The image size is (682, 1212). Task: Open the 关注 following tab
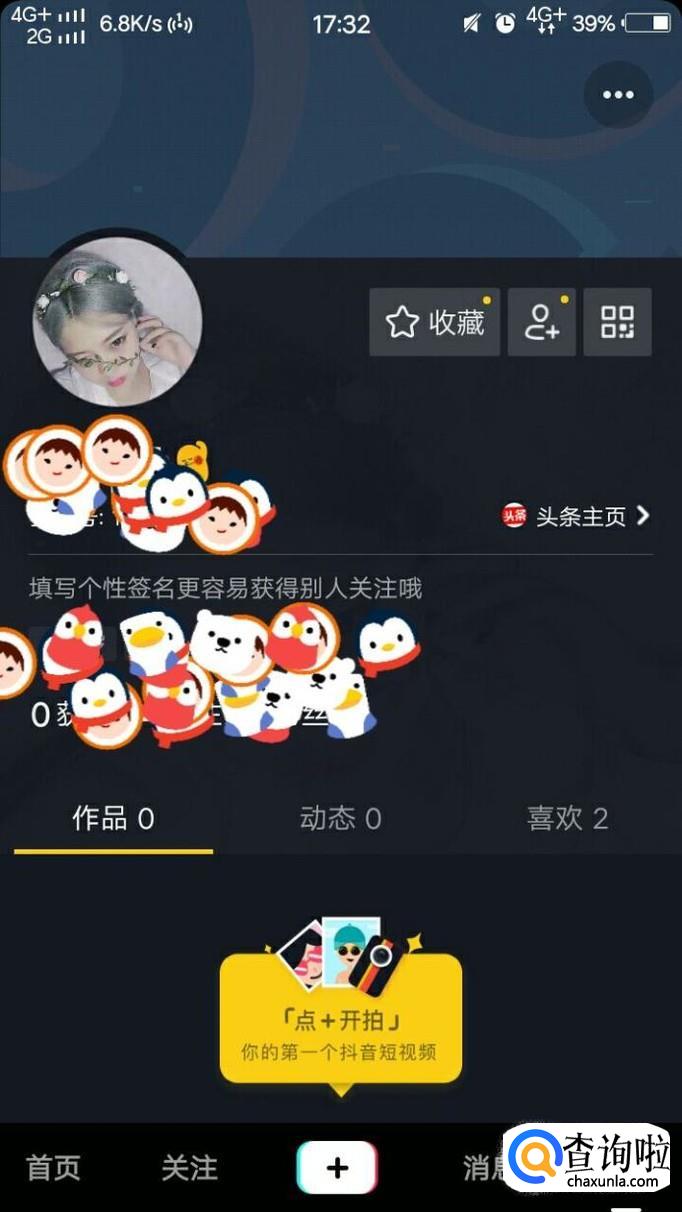point(189,1167)
